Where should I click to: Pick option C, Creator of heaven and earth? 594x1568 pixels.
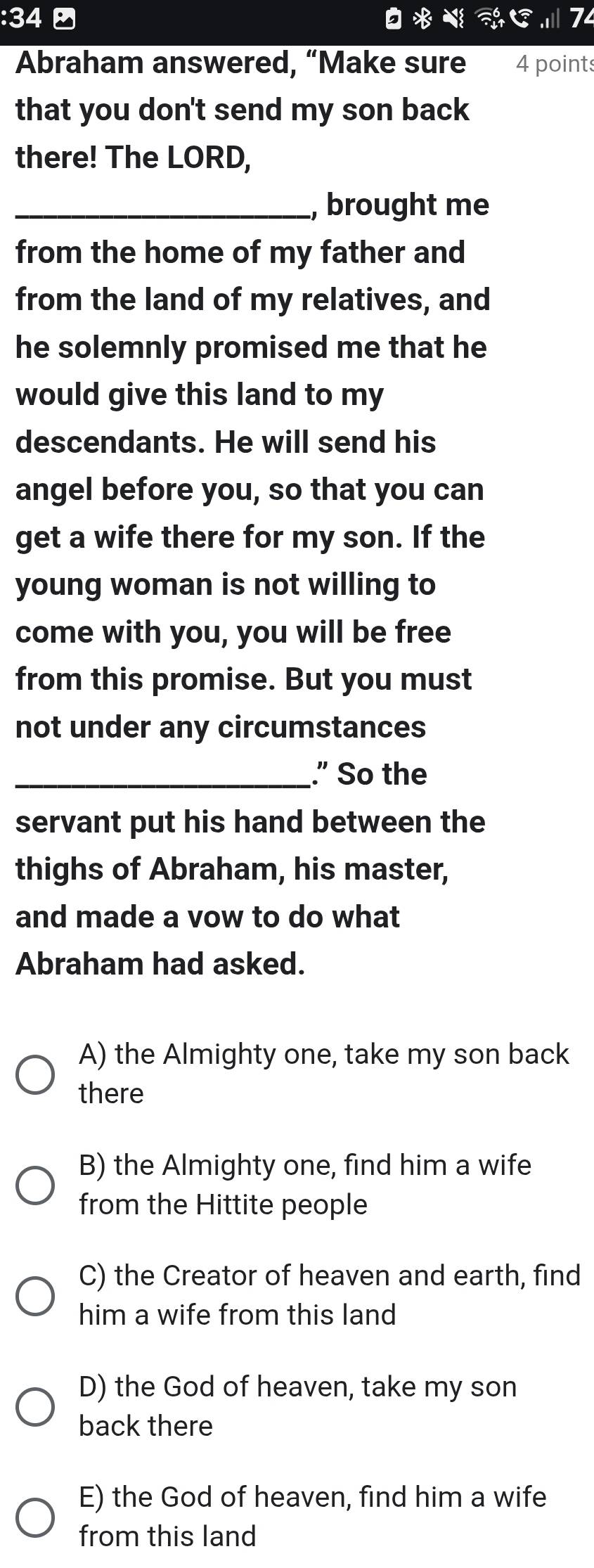tap(35, 1296)
